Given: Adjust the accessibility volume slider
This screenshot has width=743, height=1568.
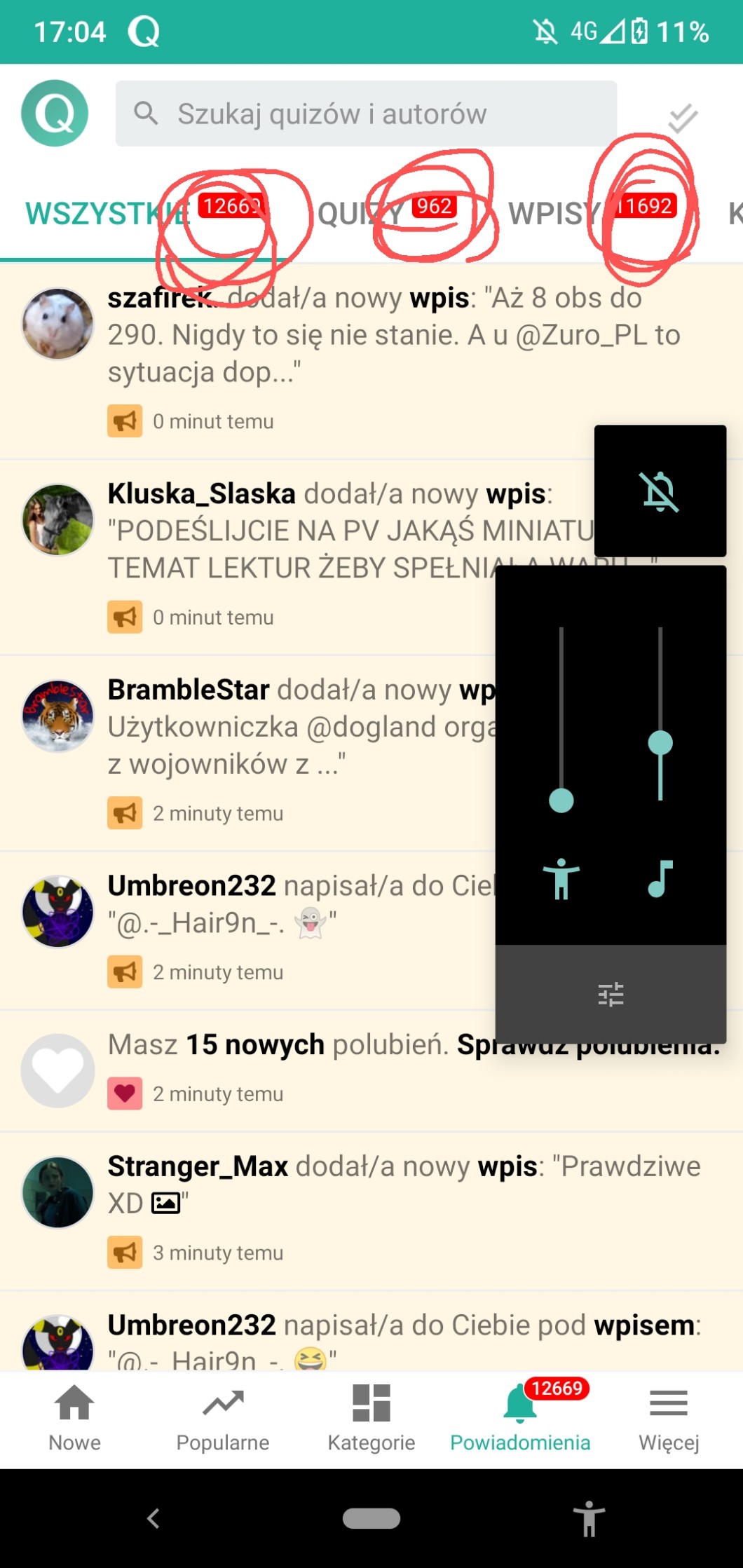Looking at the screenshot, I should (561, 800).
